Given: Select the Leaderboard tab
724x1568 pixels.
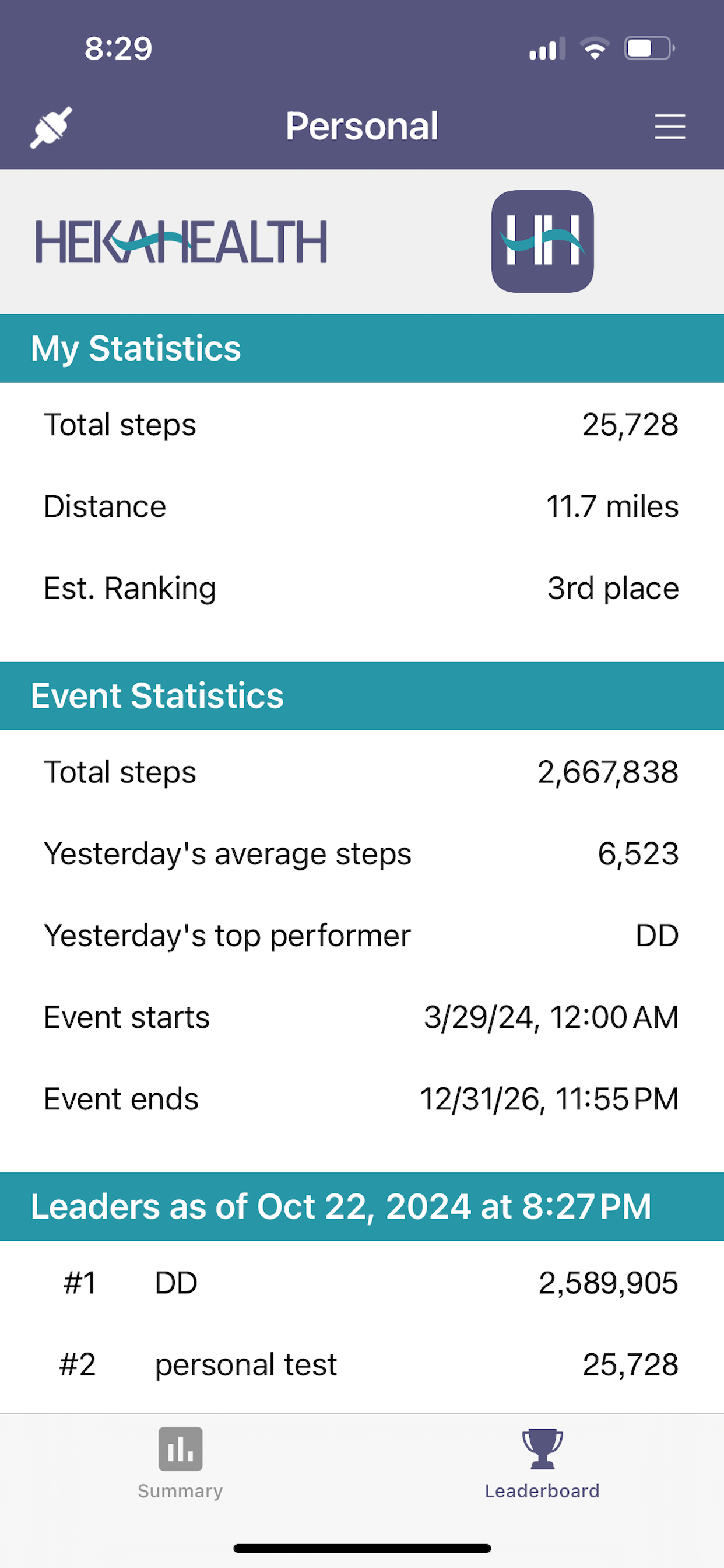Looking at the screenshot, I should click(x=542, y=1464).
